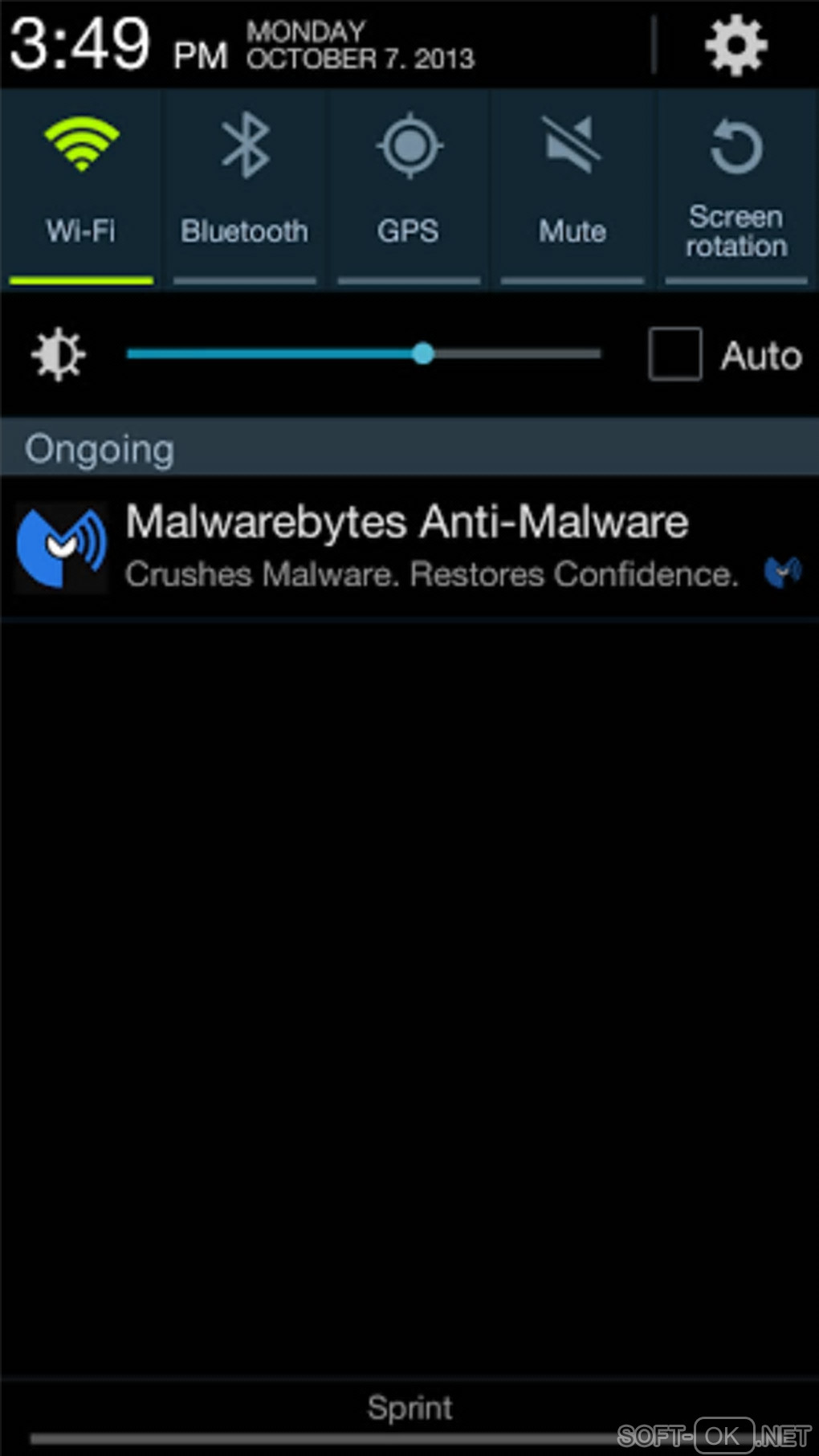Turn off the Wi-Fi quick toggle
This screenshot has width=819, height=1456.
(80, 186)
